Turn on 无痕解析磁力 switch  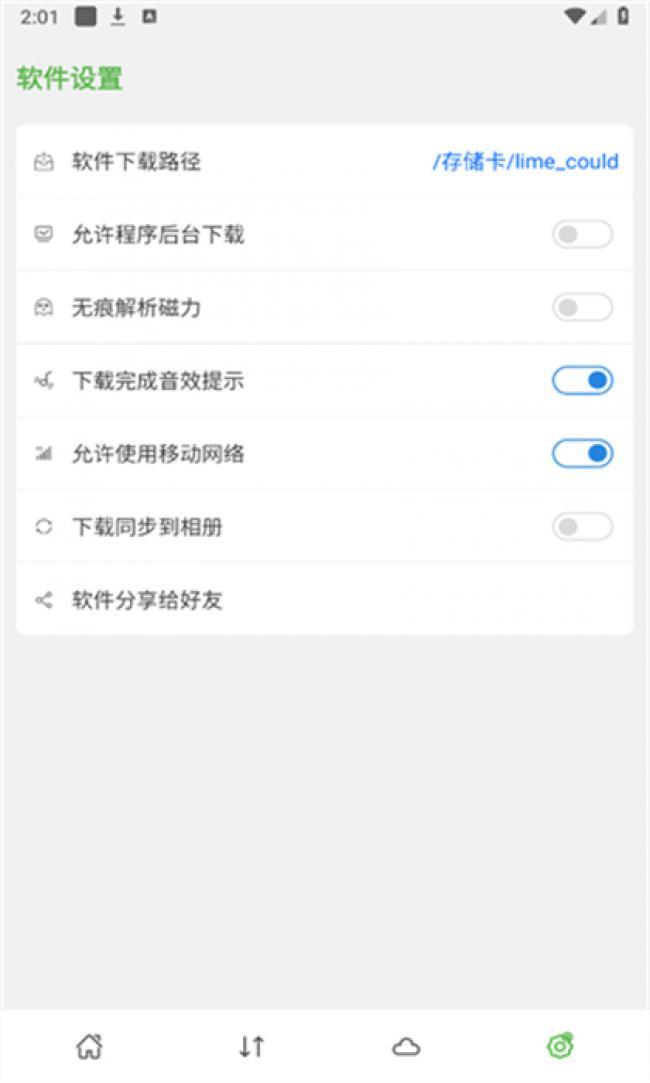point(582,308)
